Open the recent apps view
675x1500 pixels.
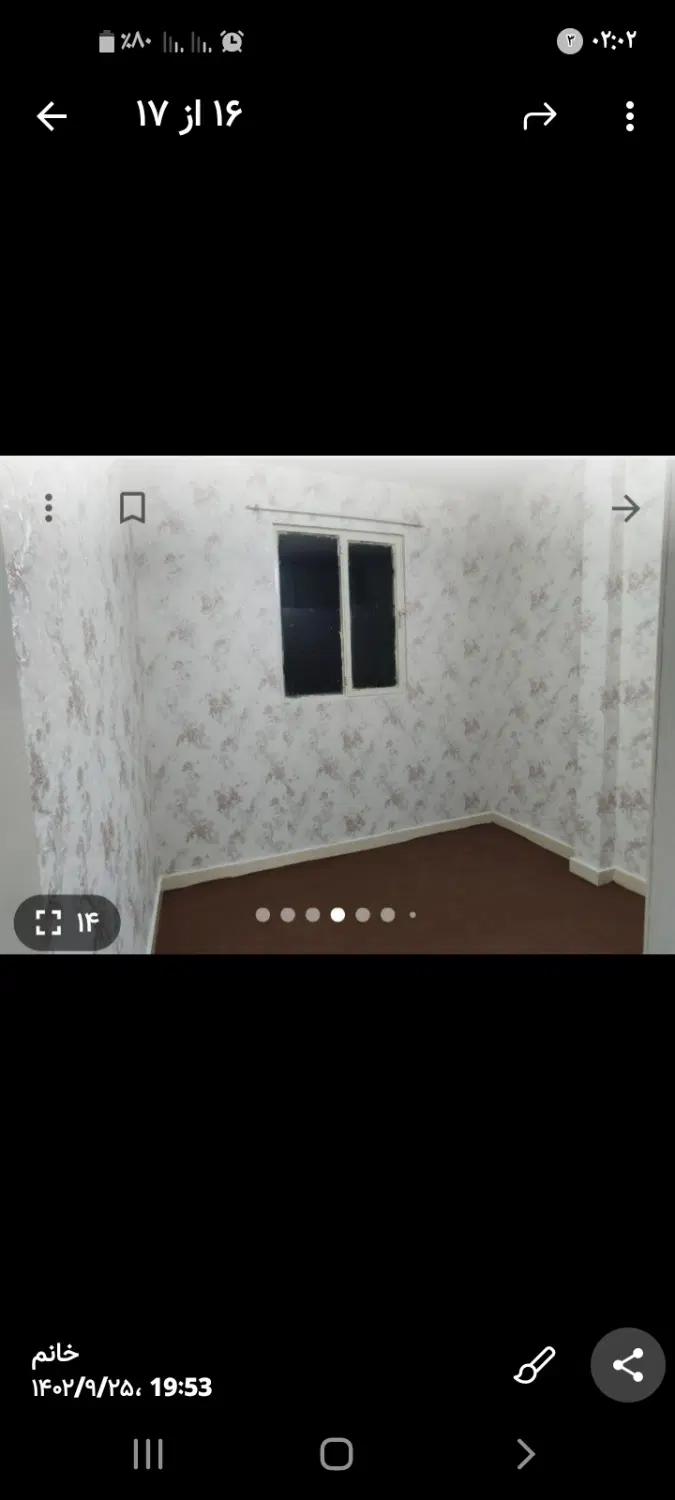(148, 1454)
